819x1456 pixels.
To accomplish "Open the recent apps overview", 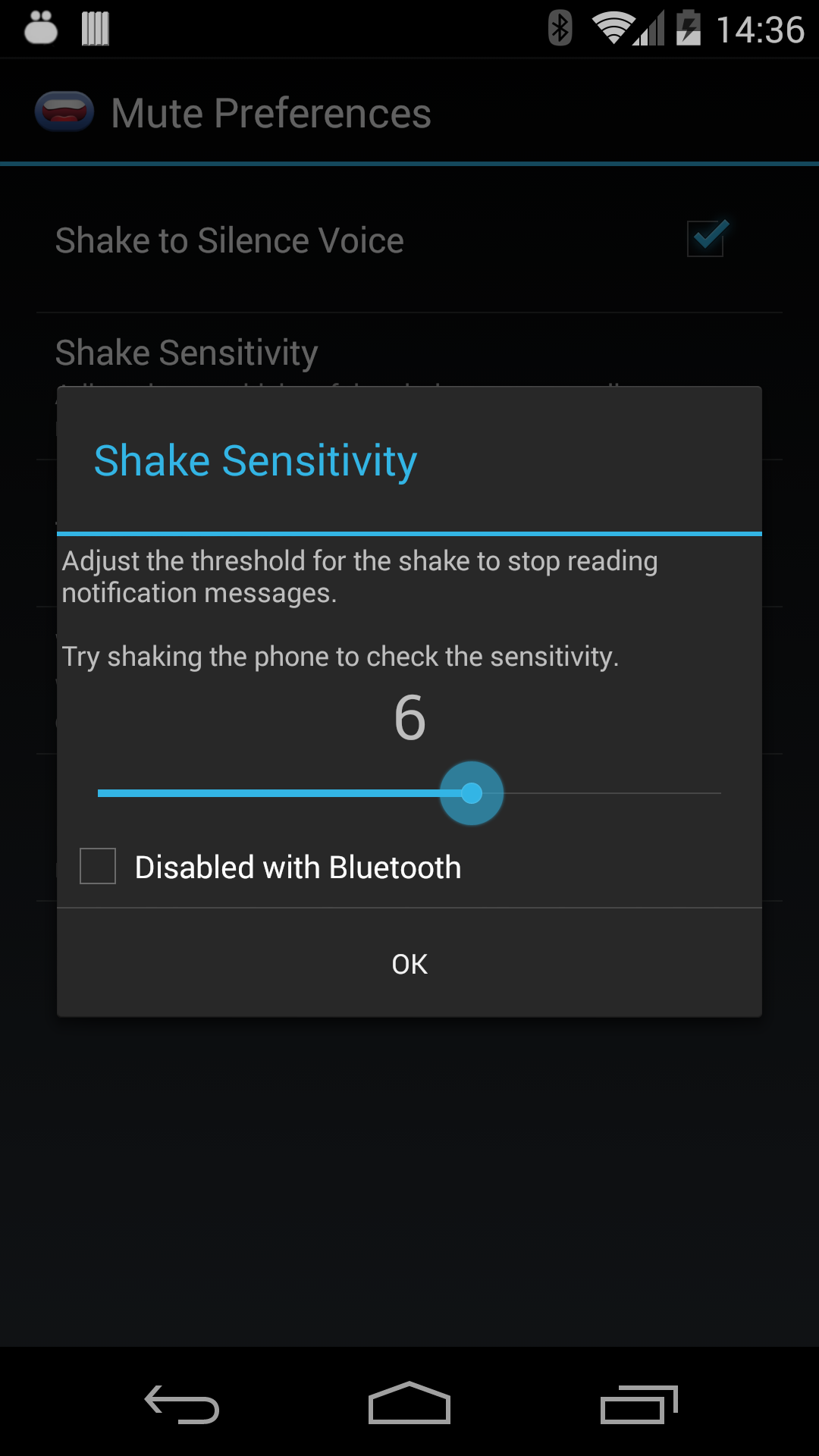I will (x=639, y=1404).
